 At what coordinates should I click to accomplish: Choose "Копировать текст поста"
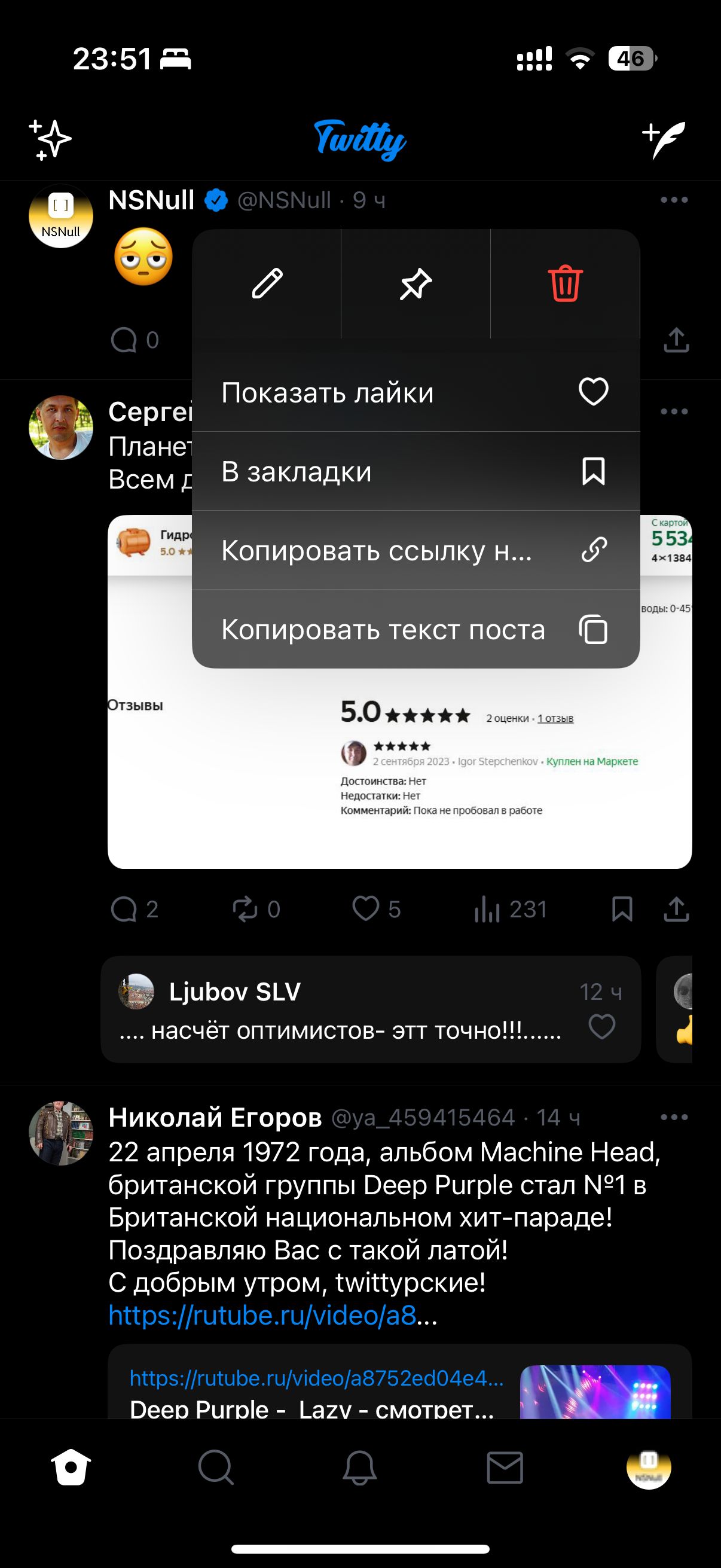[416, 629]
